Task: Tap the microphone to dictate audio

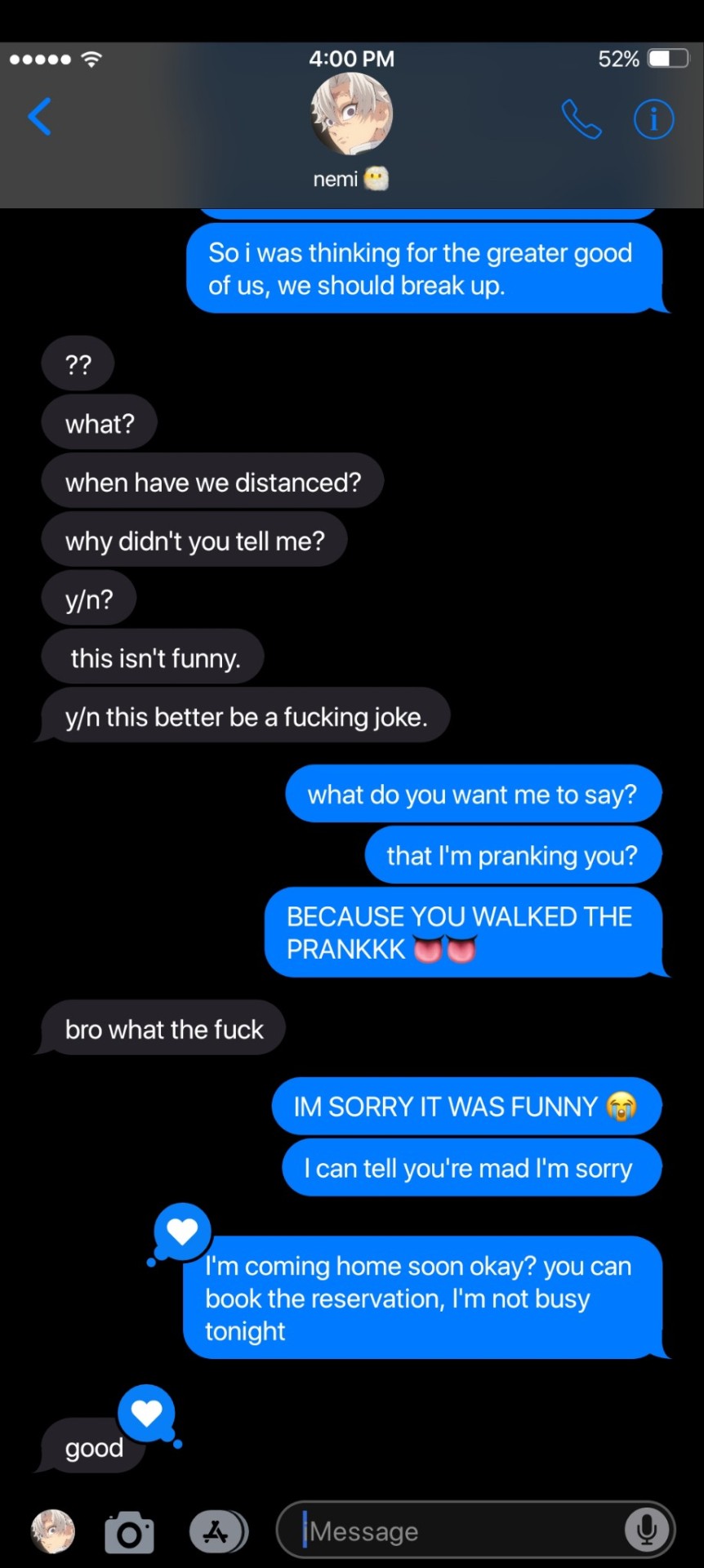Action: (647, 1530)
